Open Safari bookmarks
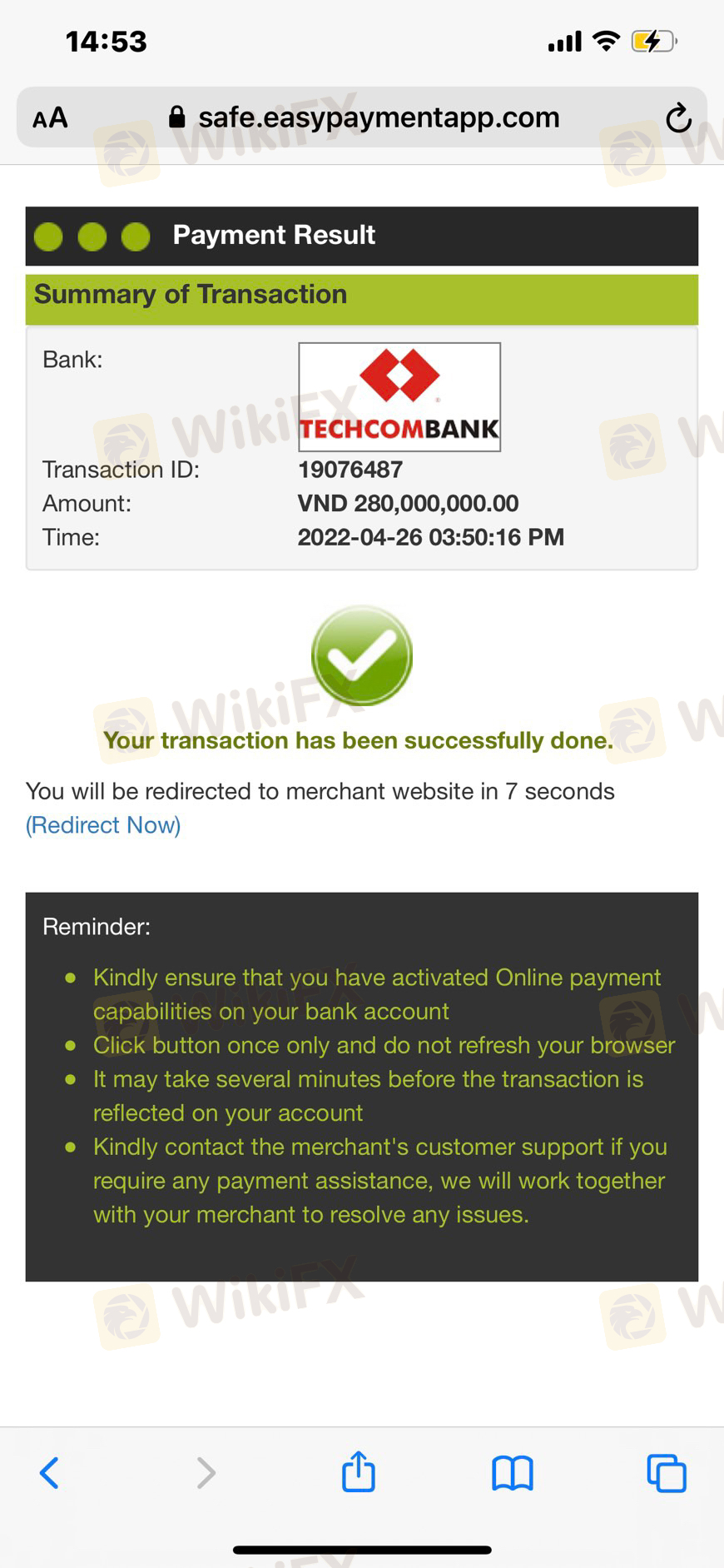 coord(512,1473)
